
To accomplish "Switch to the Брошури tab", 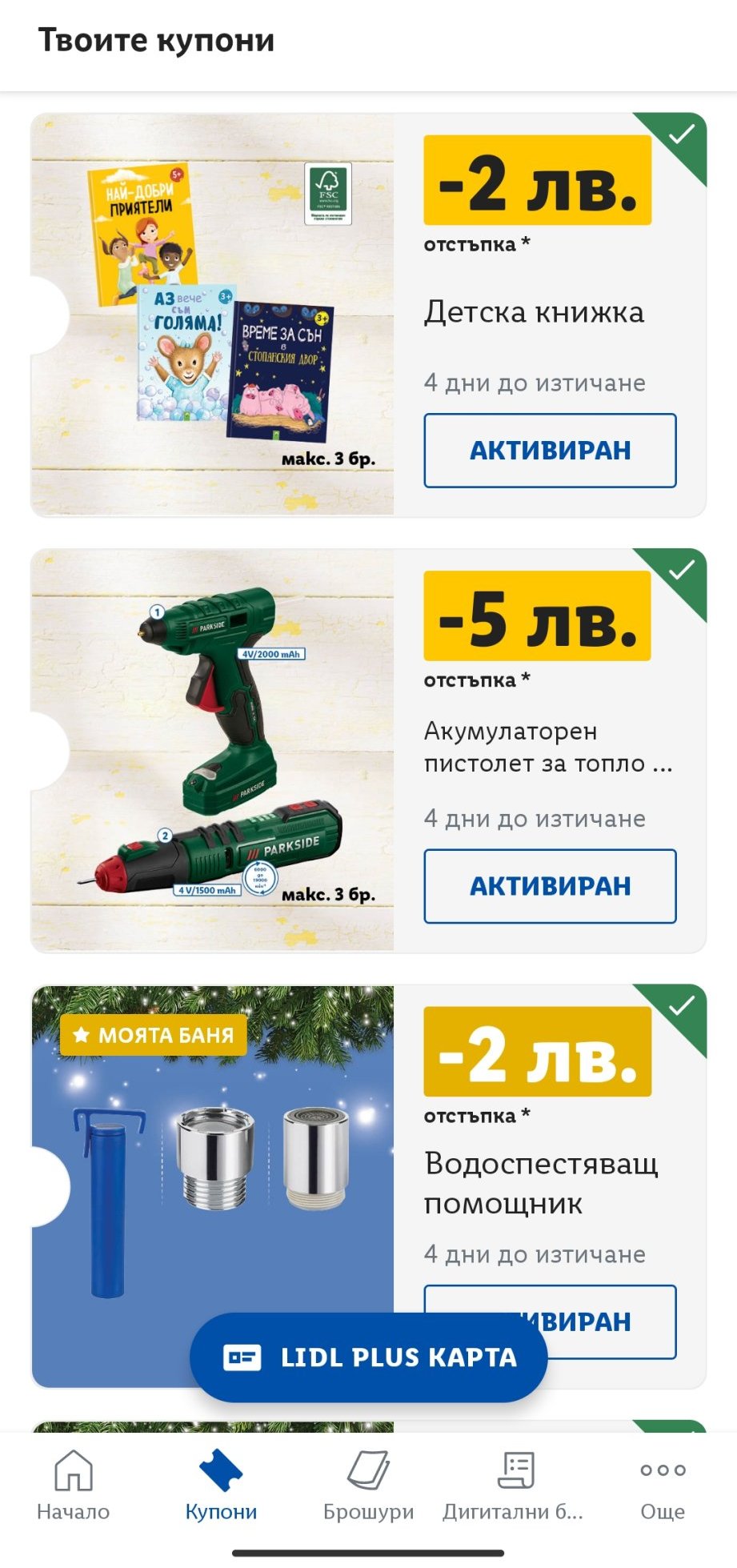I will (368, 1486).
